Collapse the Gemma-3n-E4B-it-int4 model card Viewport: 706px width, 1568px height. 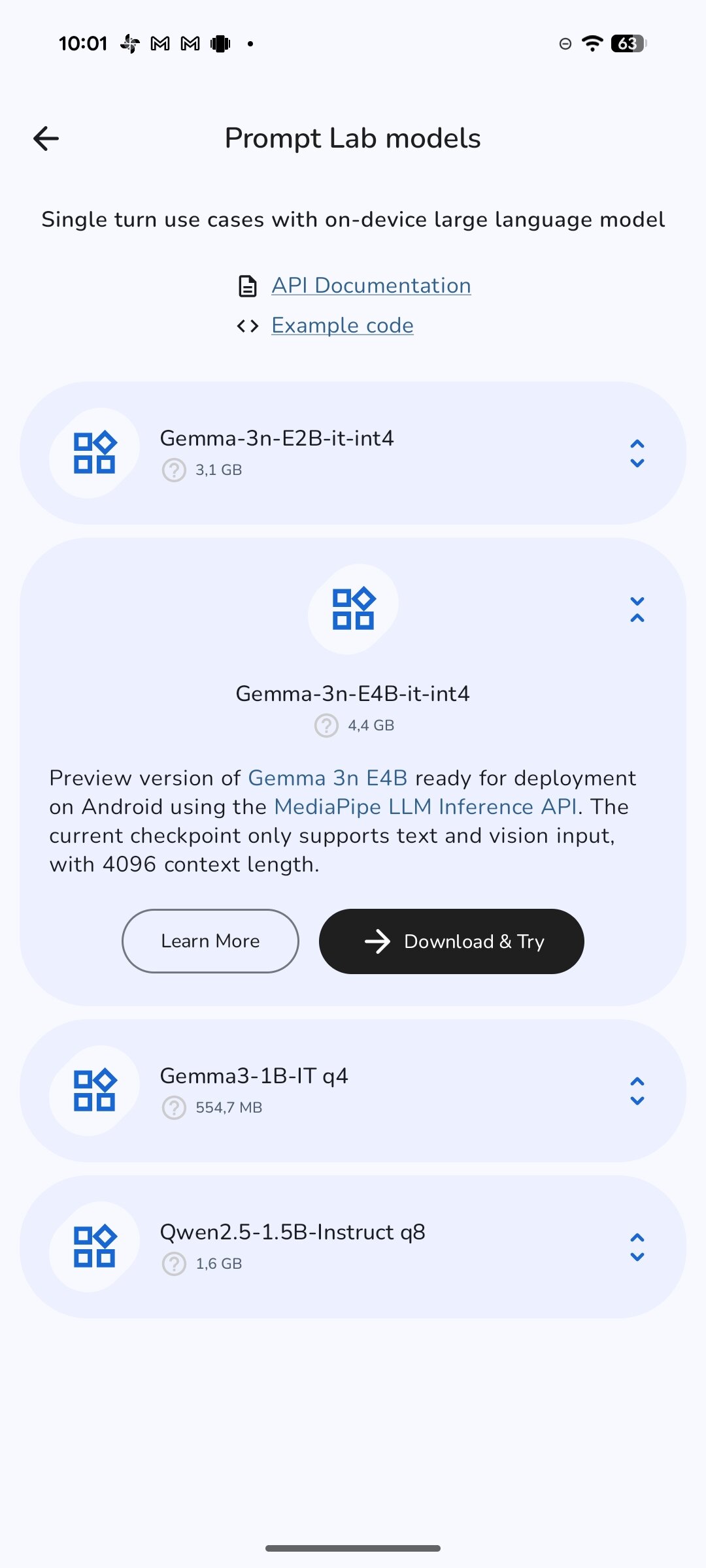[x=637, y=609]
